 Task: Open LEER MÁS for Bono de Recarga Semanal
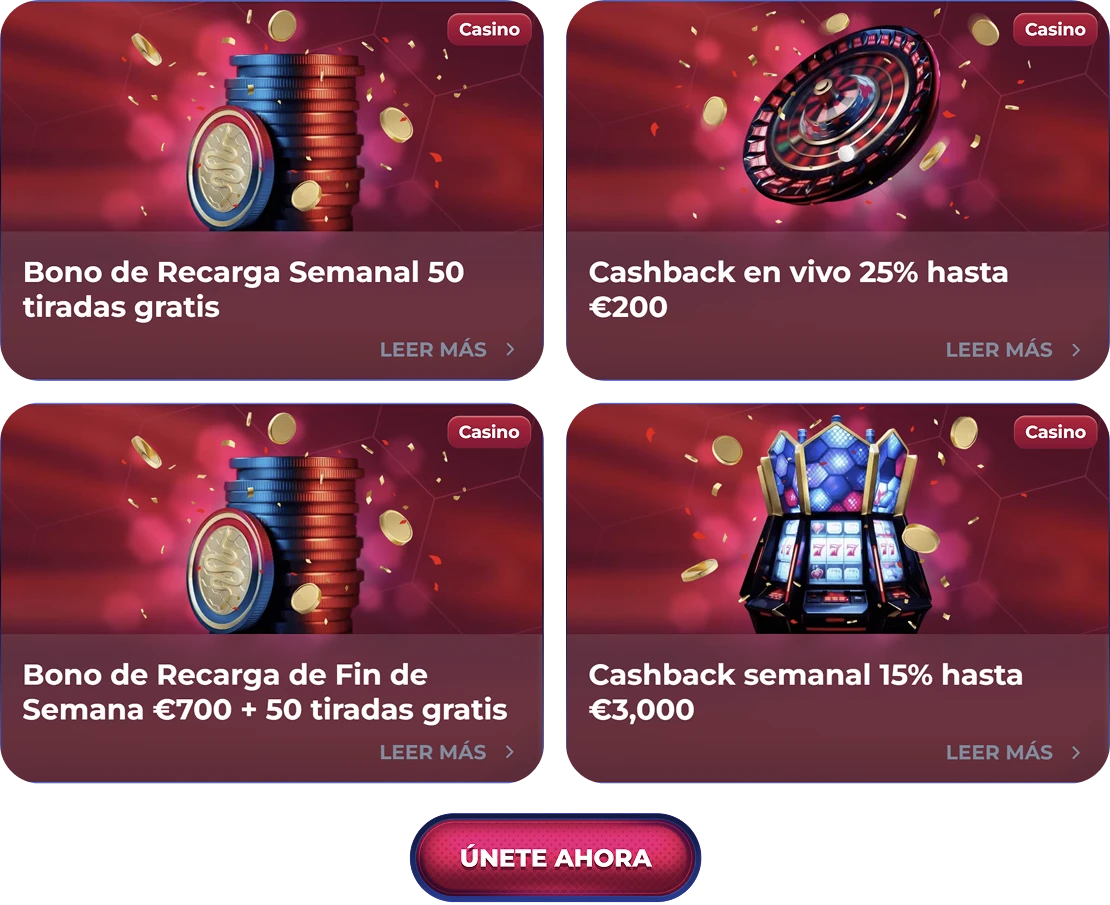[x=446, y=350]
